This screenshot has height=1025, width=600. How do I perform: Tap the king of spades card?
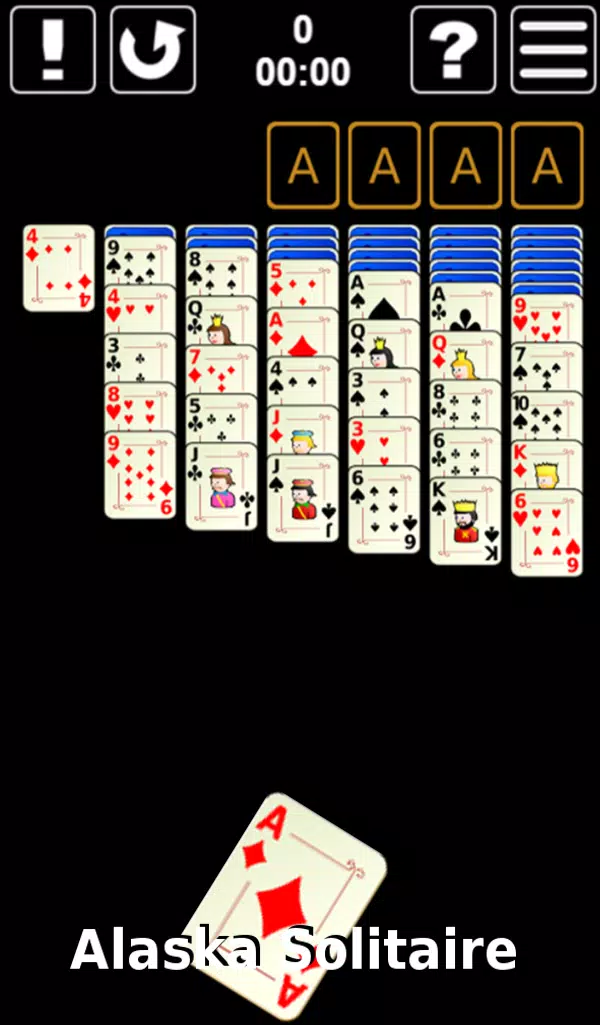click(x=465, y=521)
